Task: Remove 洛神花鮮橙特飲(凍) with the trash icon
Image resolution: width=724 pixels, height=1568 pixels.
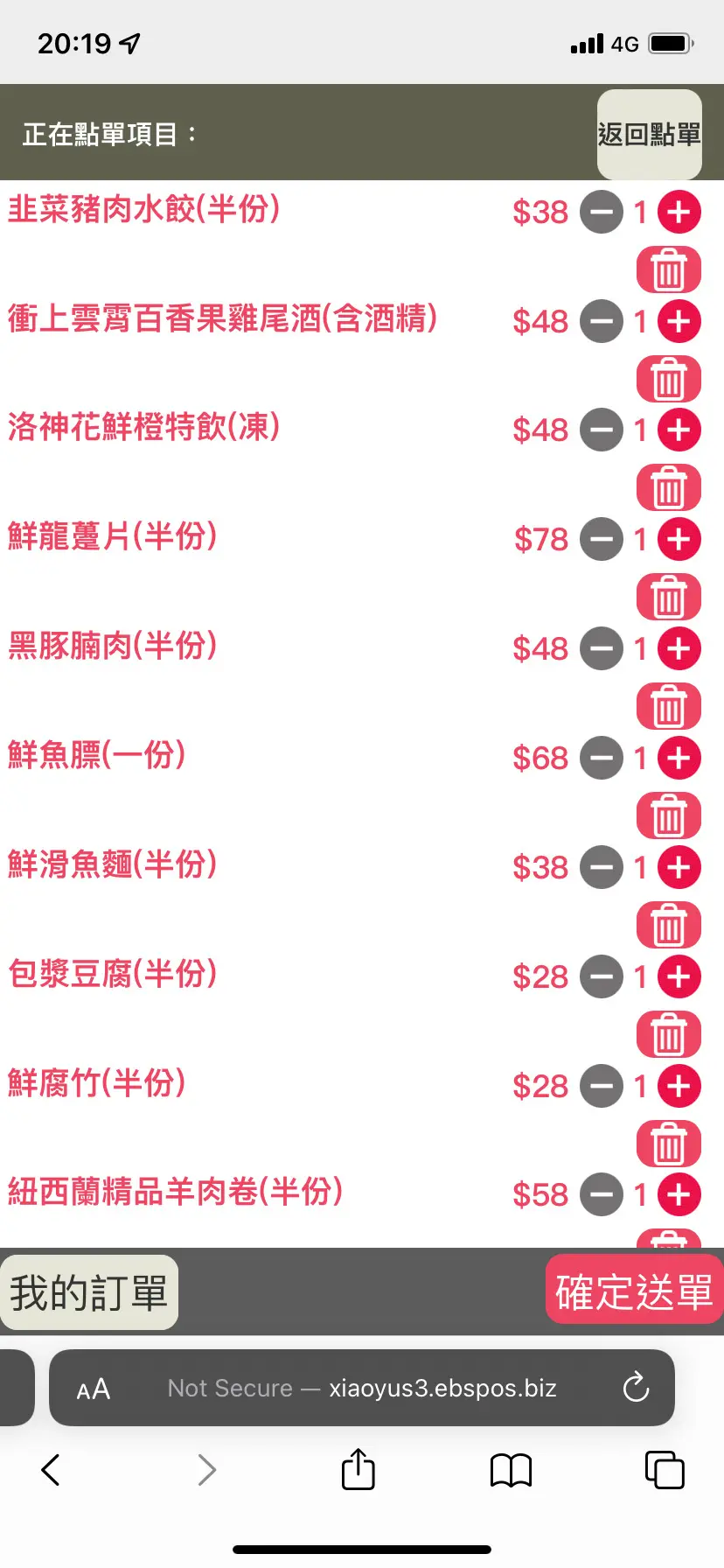Action: [669, 488]
